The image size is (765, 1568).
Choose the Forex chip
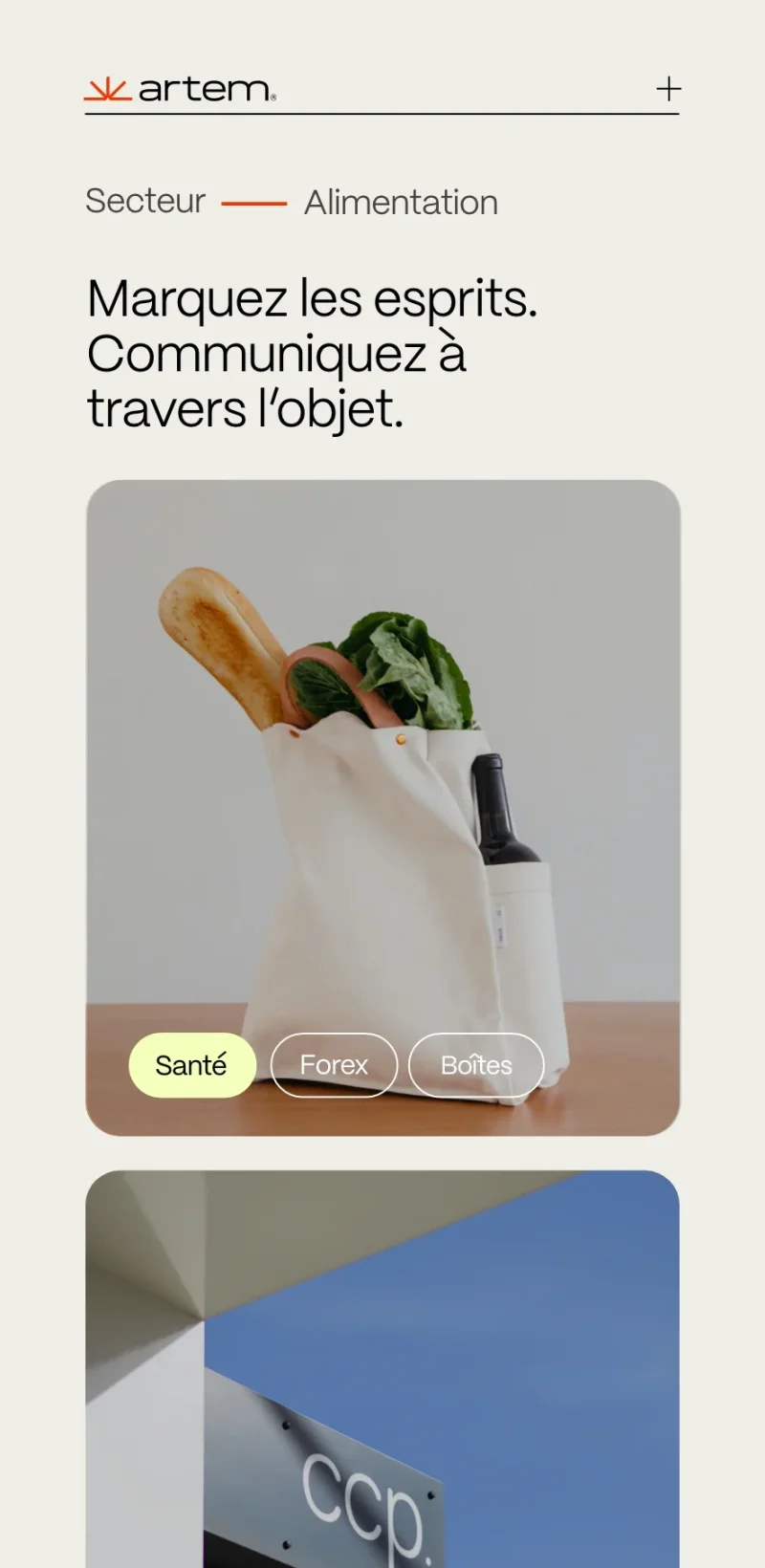[334, 1065]
